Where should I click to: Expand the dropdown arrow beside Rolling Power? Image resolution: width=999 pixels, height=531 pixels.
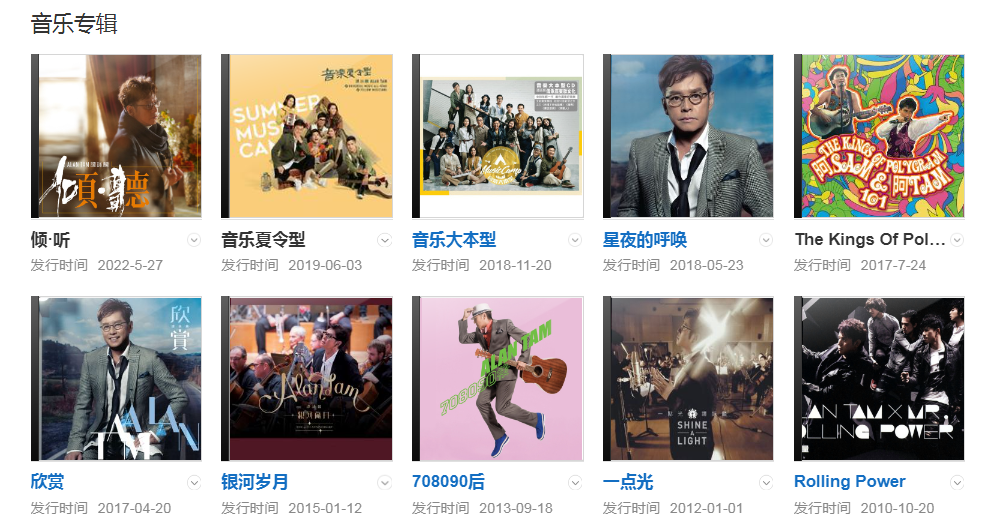coord(957,482)
